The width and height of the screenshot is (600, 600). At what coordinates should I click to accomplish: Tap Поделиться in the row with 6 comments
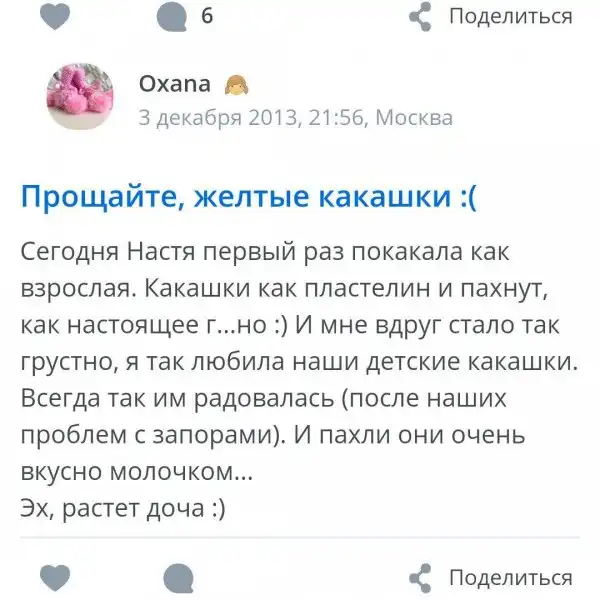(x=492, y=16)
